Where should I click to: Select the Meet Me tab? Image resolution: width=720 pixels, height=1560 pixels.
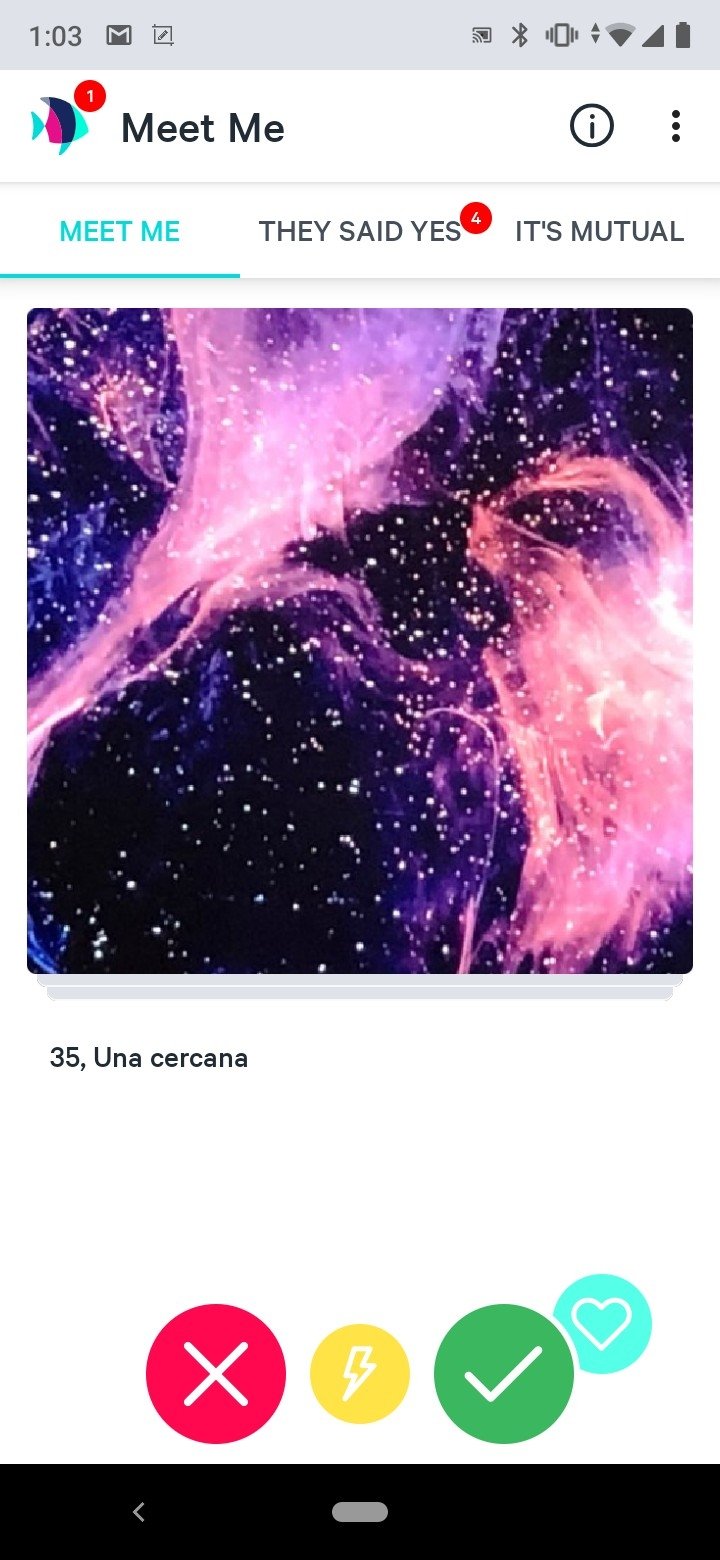pos(120,231)
